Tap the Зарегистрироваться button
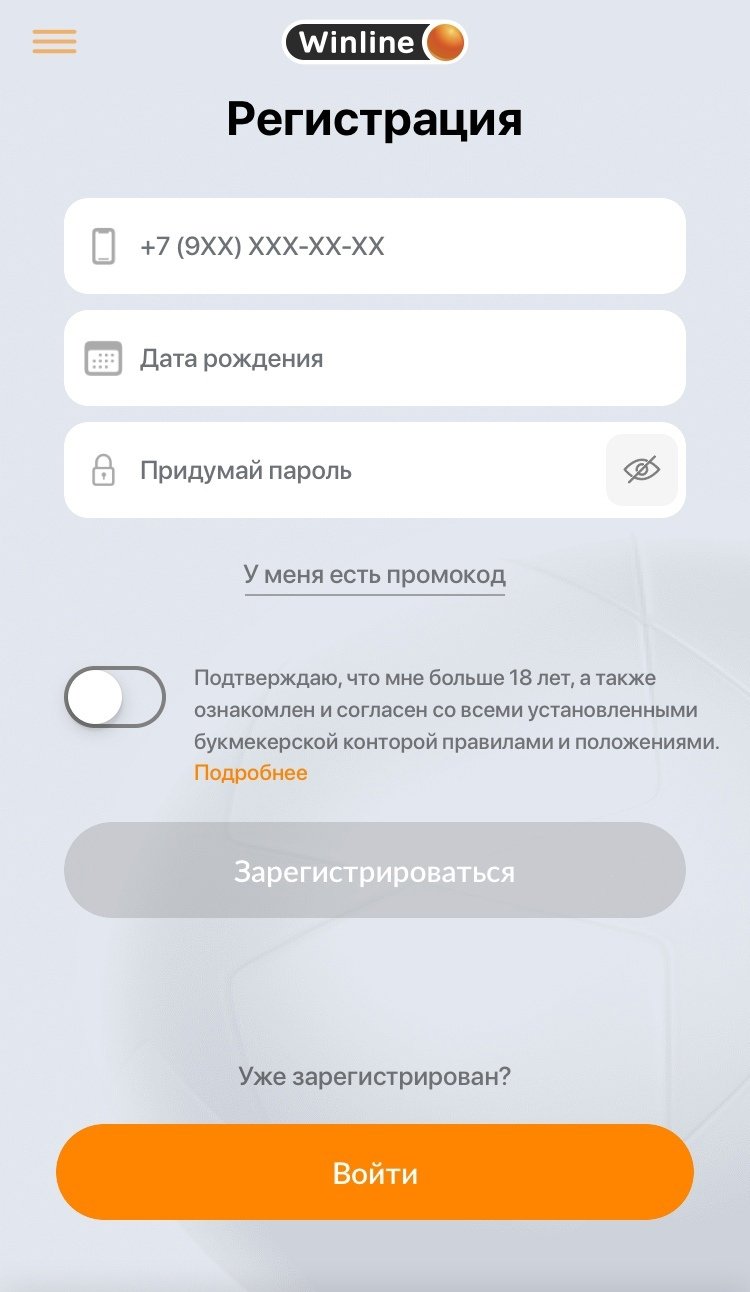This screenshot has width=750, height=1292. click(375, 871)
